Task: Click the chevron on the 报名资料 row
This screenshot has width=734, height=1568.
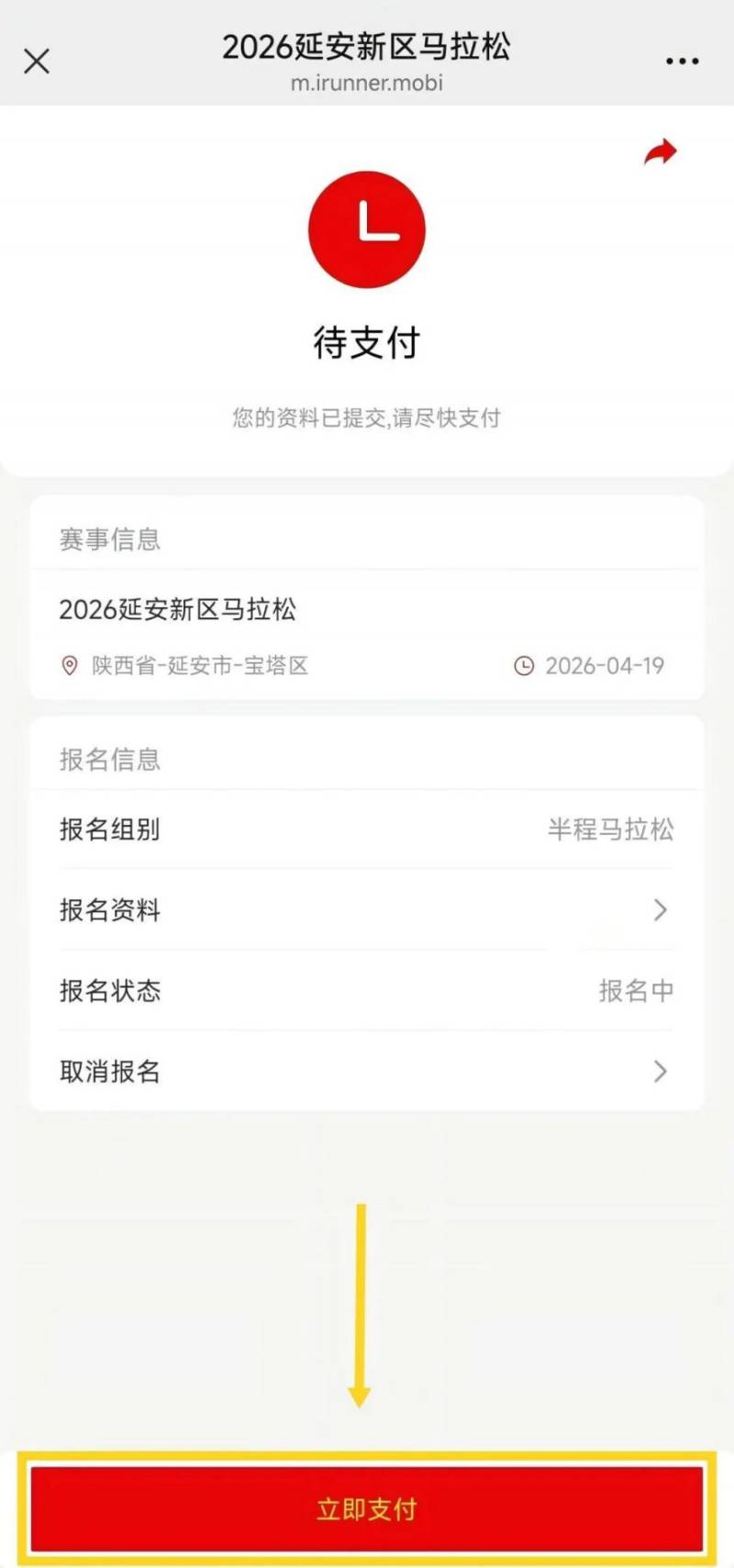Action: click(x=660, y=910)
